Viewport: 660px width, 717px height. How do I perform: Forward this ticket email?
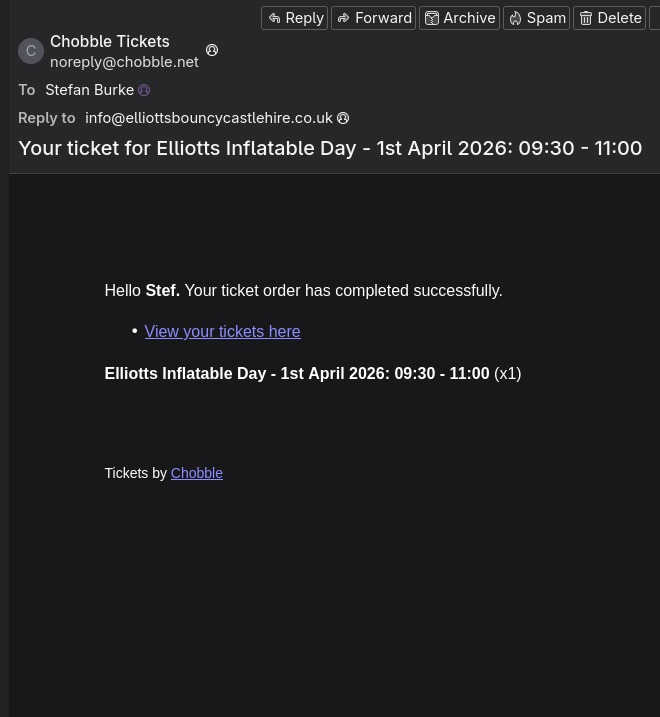tap(374, 18)
